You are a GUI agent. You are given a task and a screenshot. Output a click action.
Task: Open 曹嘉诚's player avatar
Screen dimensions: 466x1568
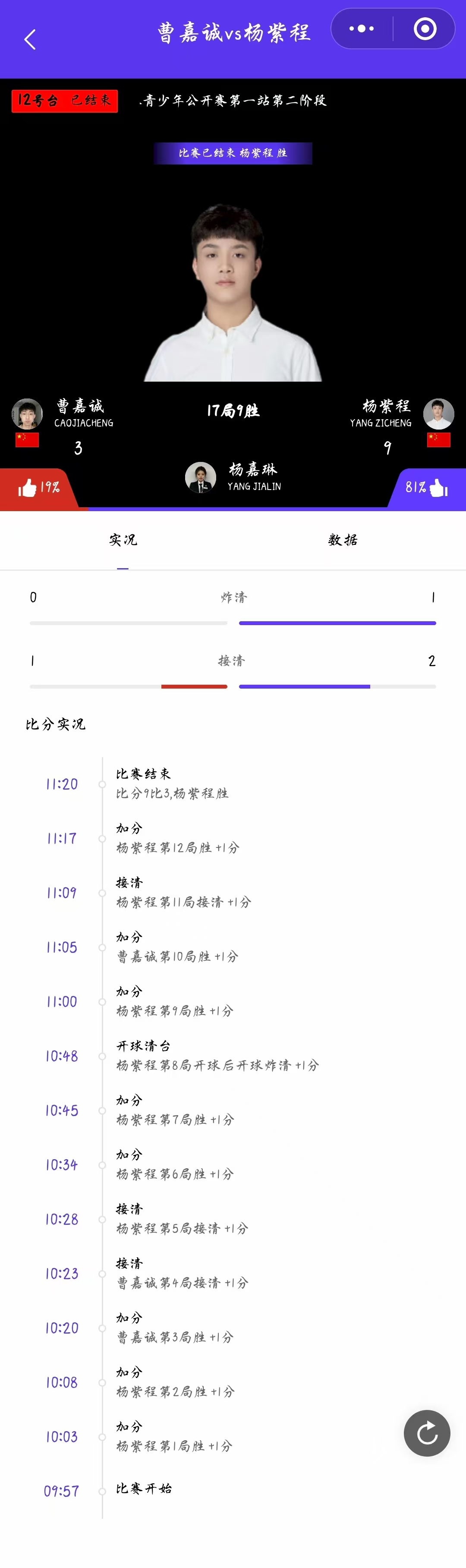coord(27,414)
